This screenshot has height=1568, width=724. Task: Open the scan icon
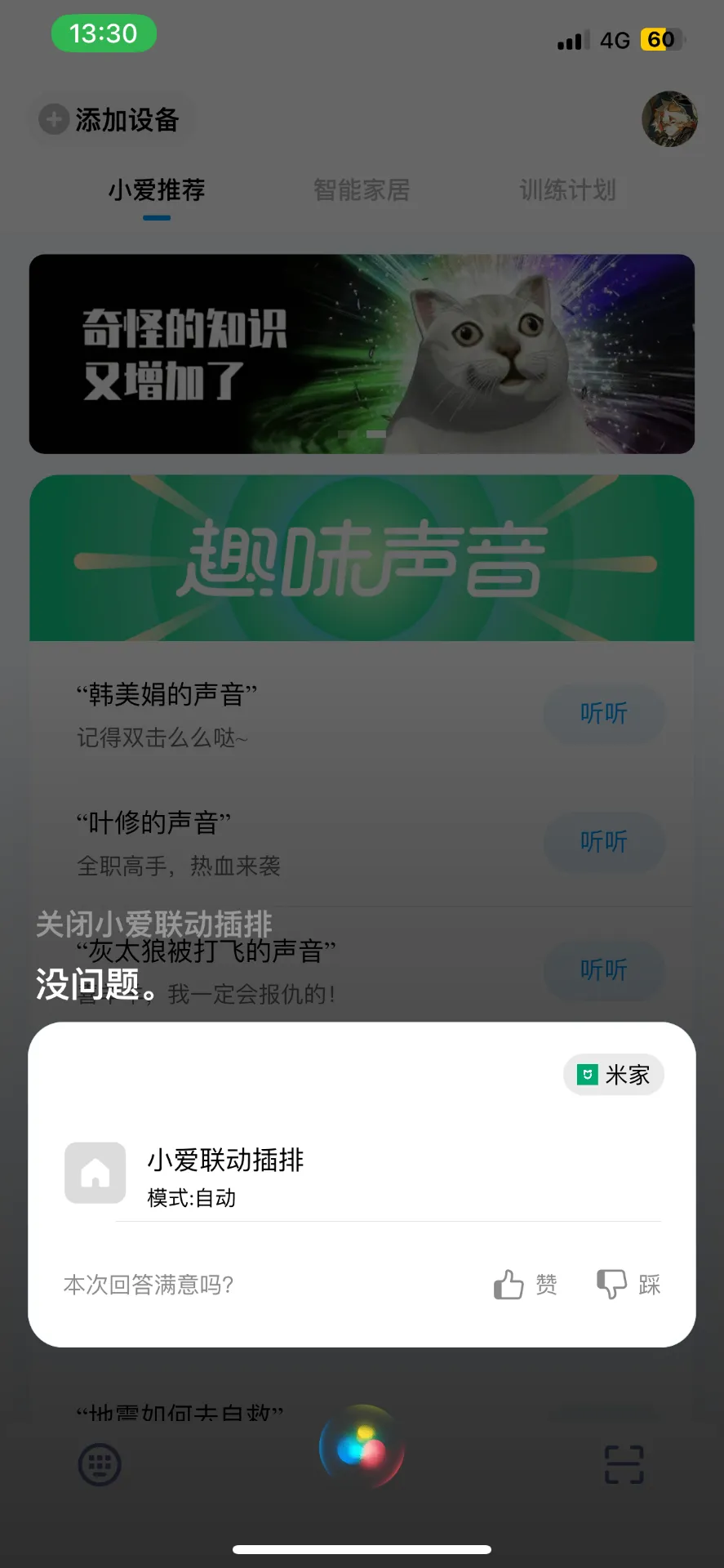[x=624, y=1464]
